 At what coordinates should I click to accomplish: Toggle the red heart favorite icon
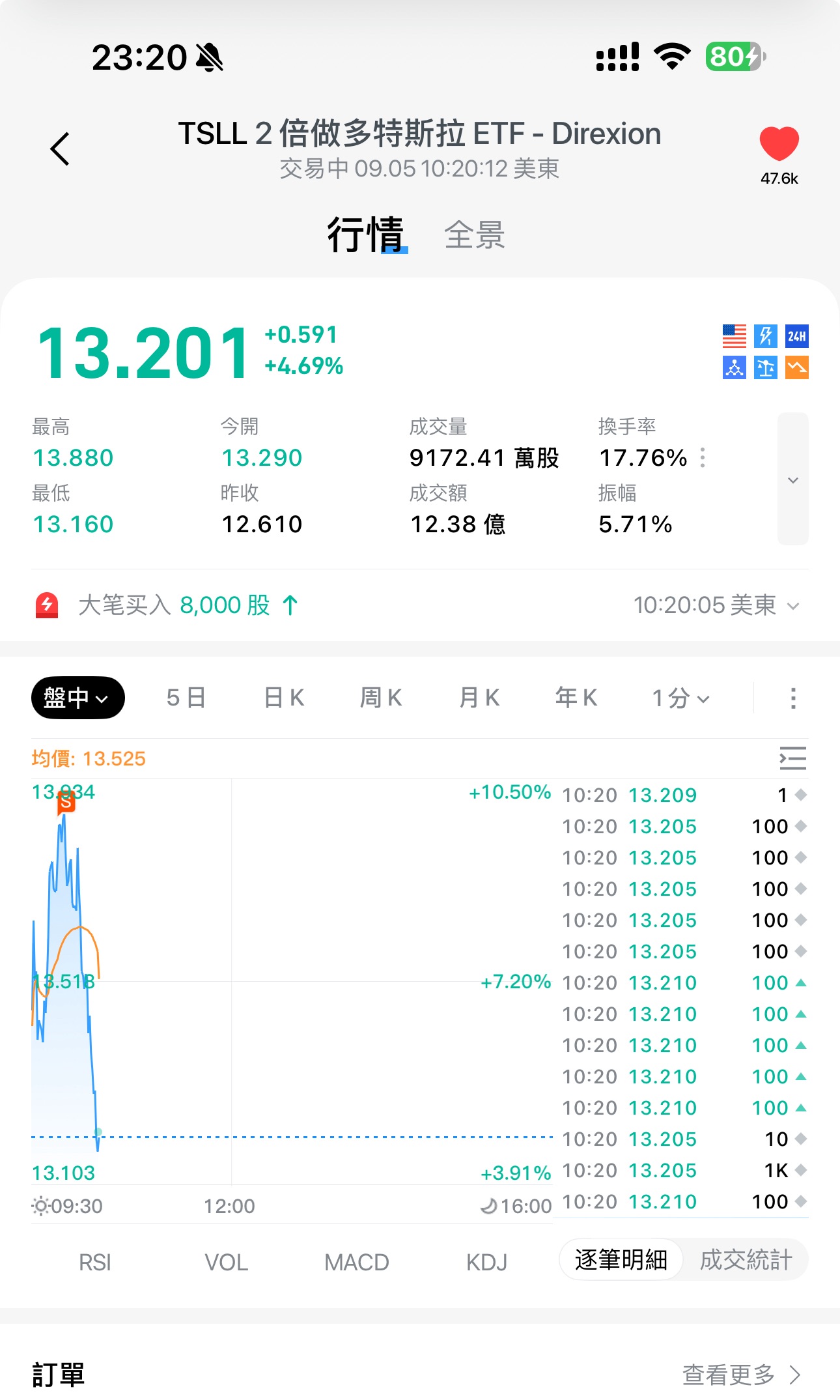[779, 143]
